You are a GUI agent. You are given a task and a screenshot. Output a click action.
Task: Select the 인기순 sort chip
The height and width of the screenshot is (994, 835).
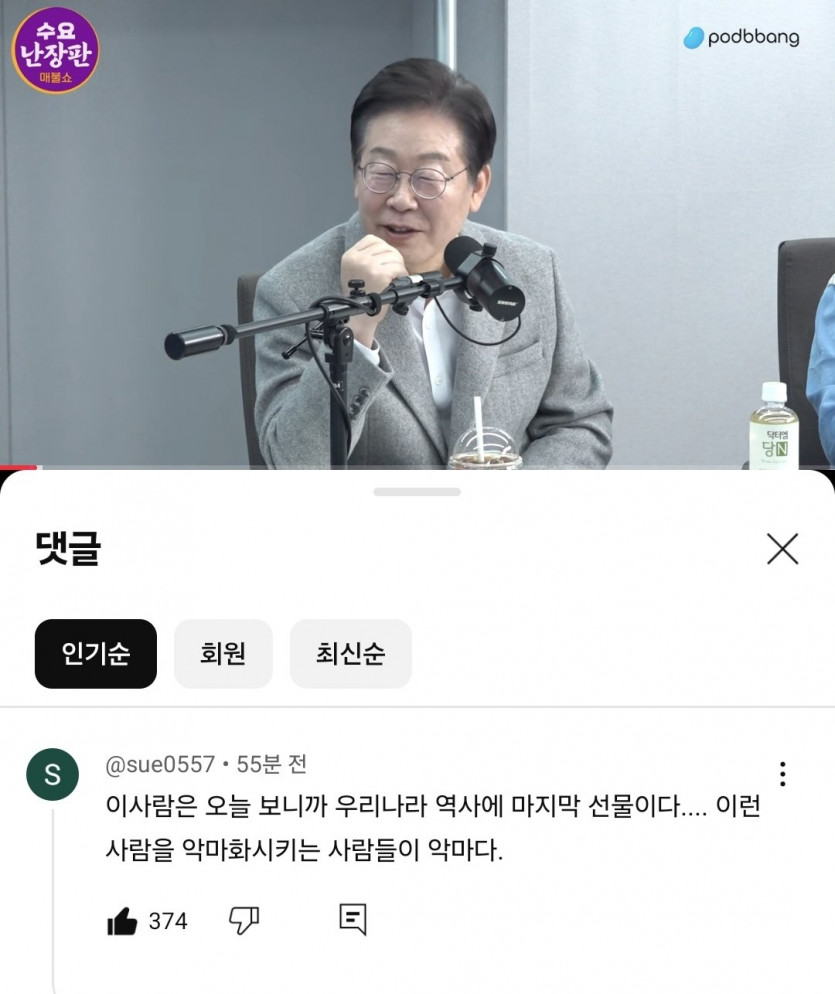[95, 654]
